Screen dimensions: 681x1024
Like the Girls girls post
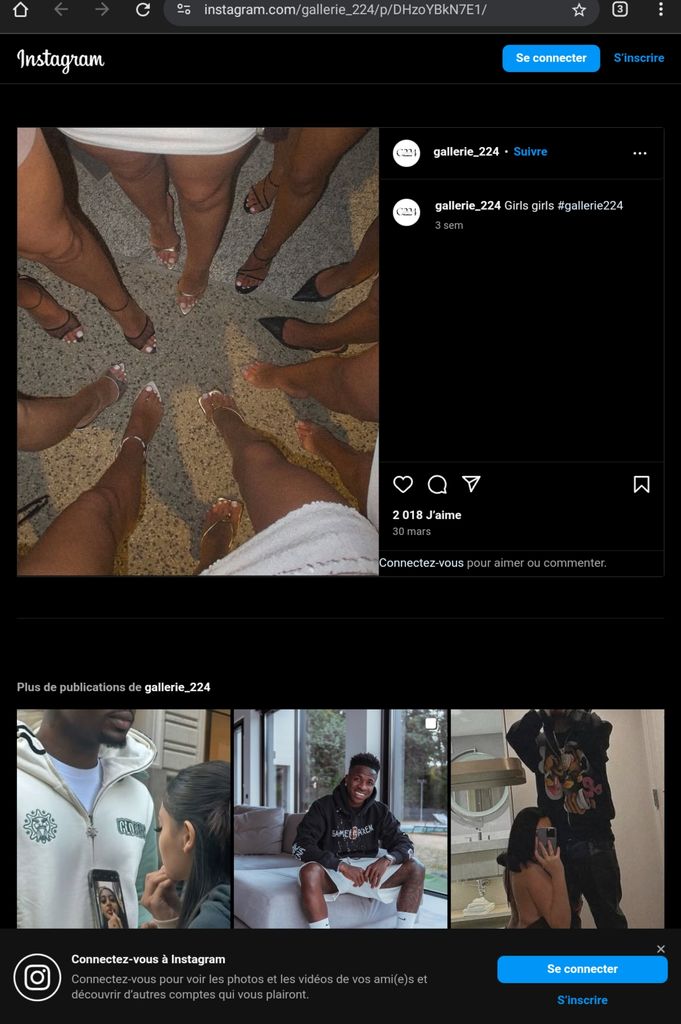[403, 484]
